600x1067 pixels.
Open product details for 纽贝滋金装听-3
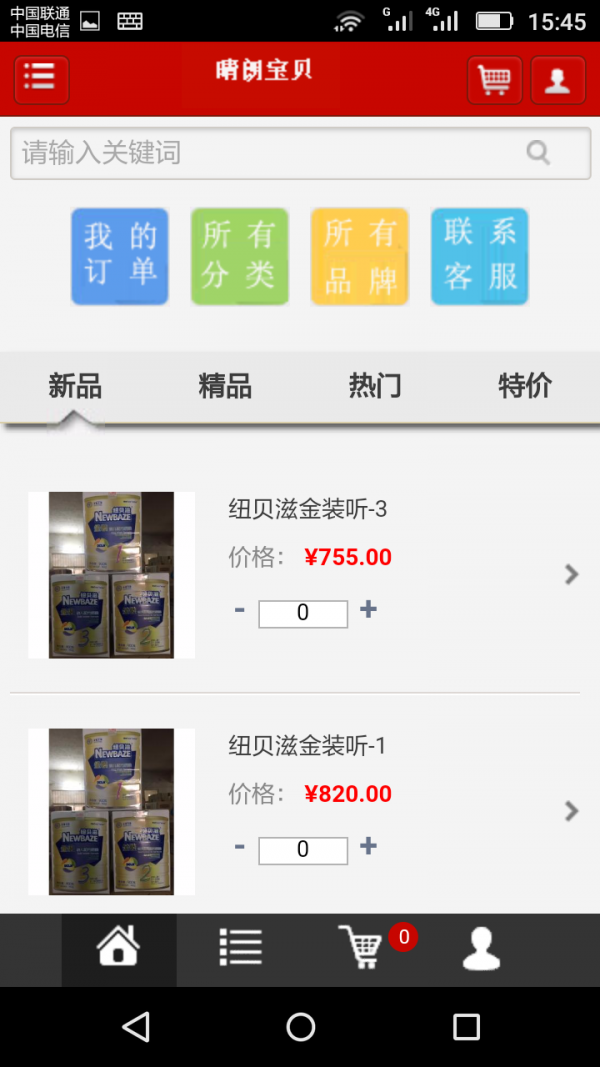[x=571, y=574]
